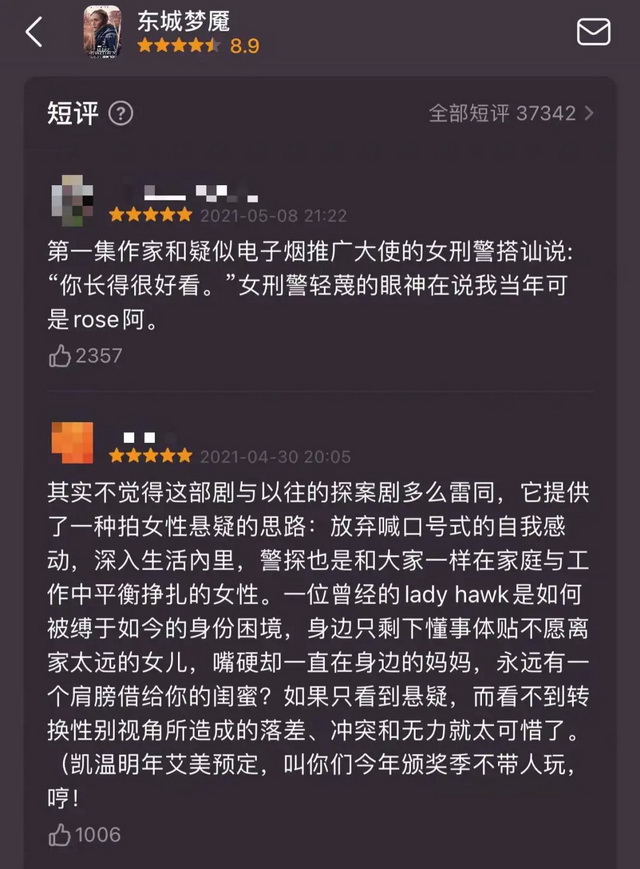Like the review with 1006 likes
Viewport: 640px width, 869px height.
[61, 833]
